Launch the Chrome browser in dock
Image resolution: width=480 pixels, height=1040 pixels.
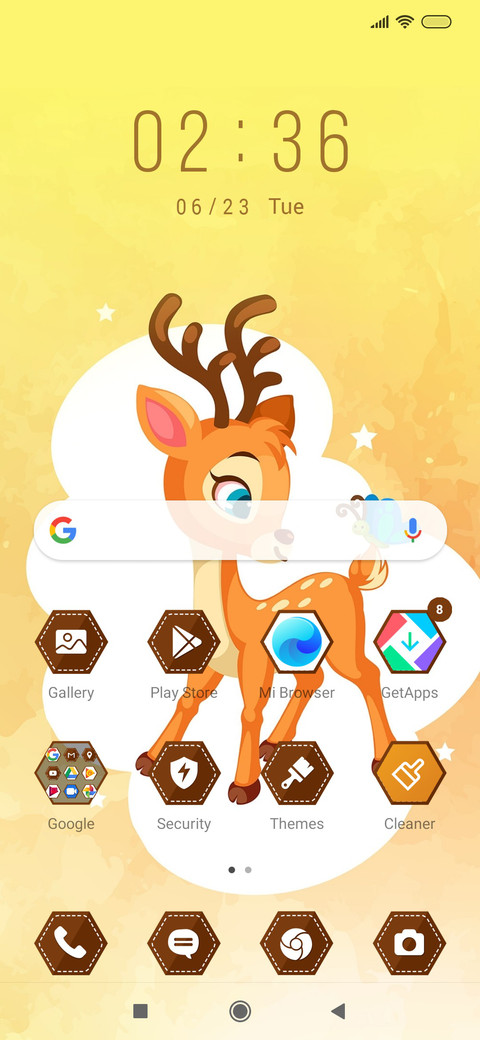[296, 942]
